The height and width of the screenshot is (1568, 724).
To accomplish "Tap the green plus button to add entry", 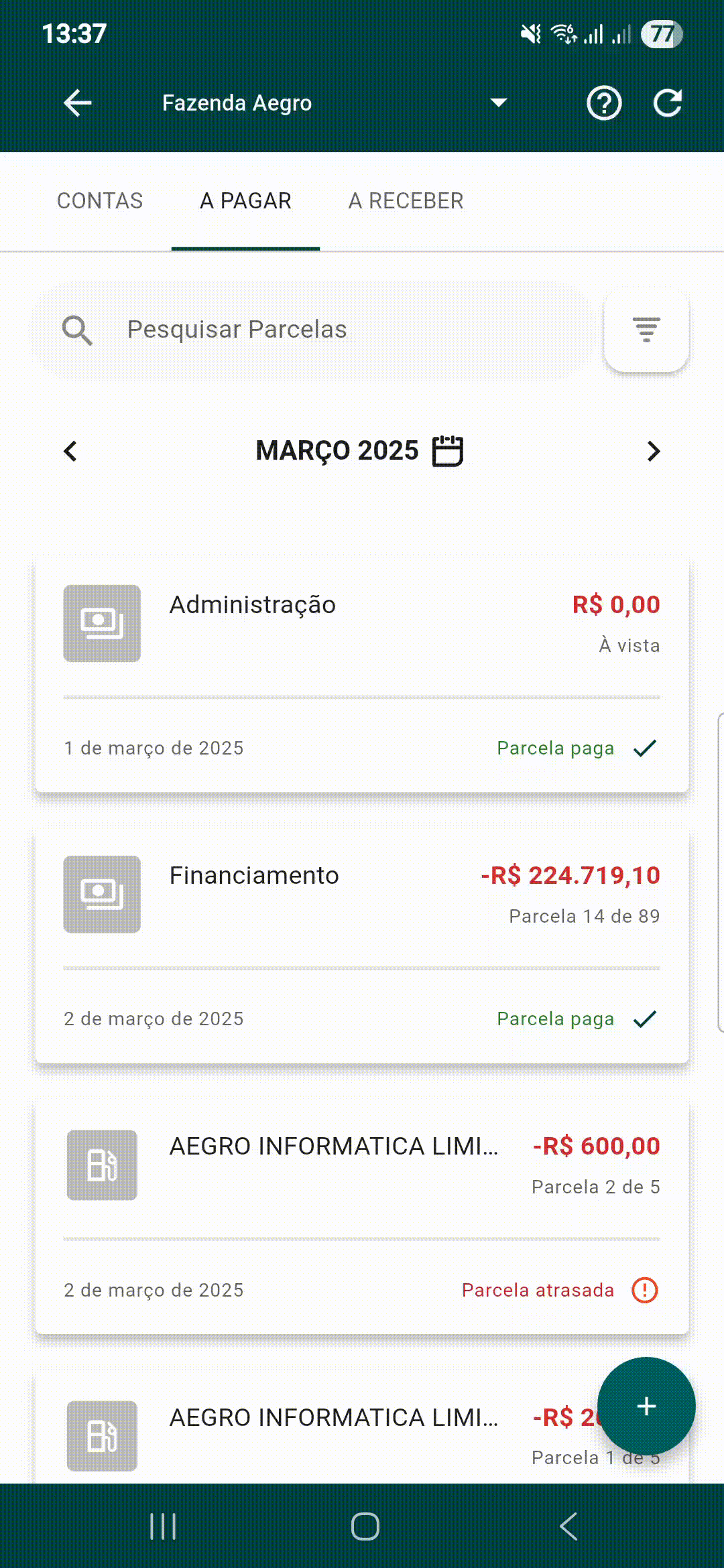I will 646,1407.
